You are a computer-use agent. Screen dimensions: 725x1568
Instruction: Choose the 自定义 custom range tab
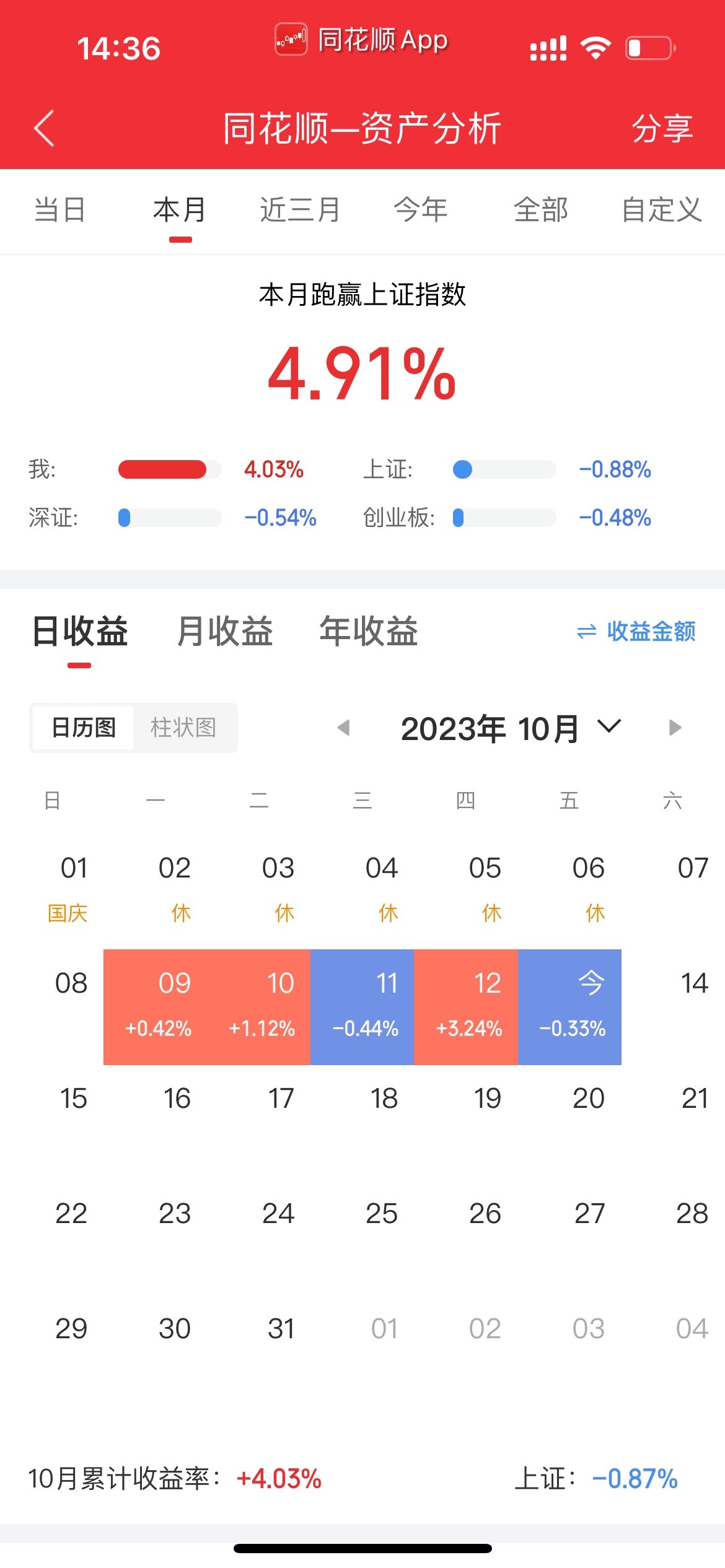coord(662,210)
